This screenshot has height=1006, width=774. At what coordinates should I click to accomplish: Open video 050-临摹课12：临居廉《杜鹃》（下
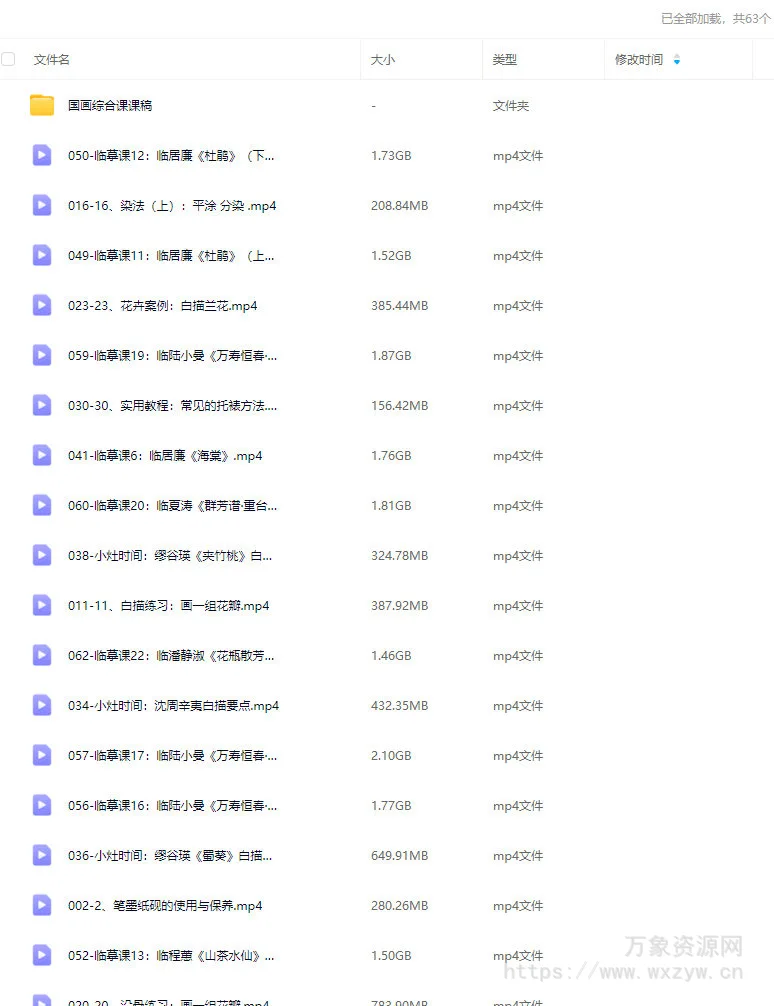[x=170, y=156]
